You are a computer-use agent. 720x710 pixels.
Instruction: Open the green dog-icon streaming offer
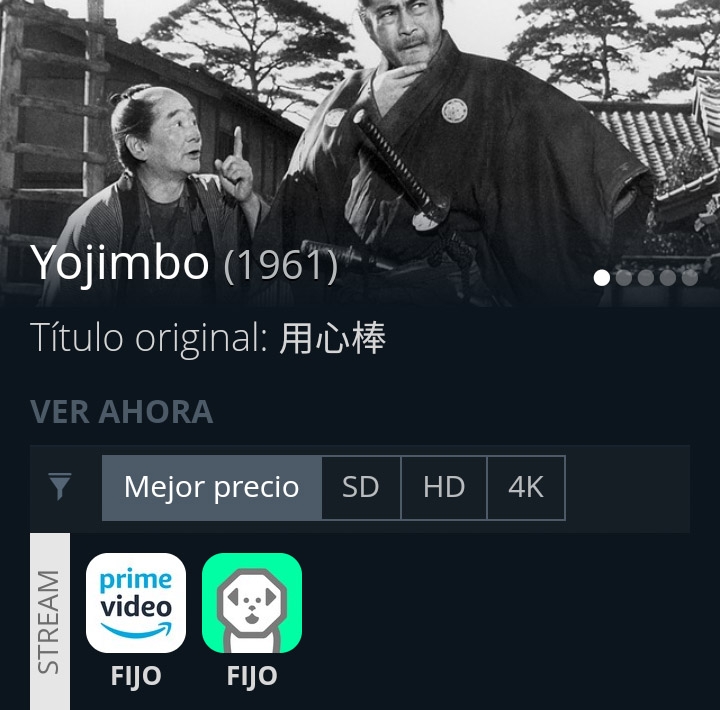252,603
